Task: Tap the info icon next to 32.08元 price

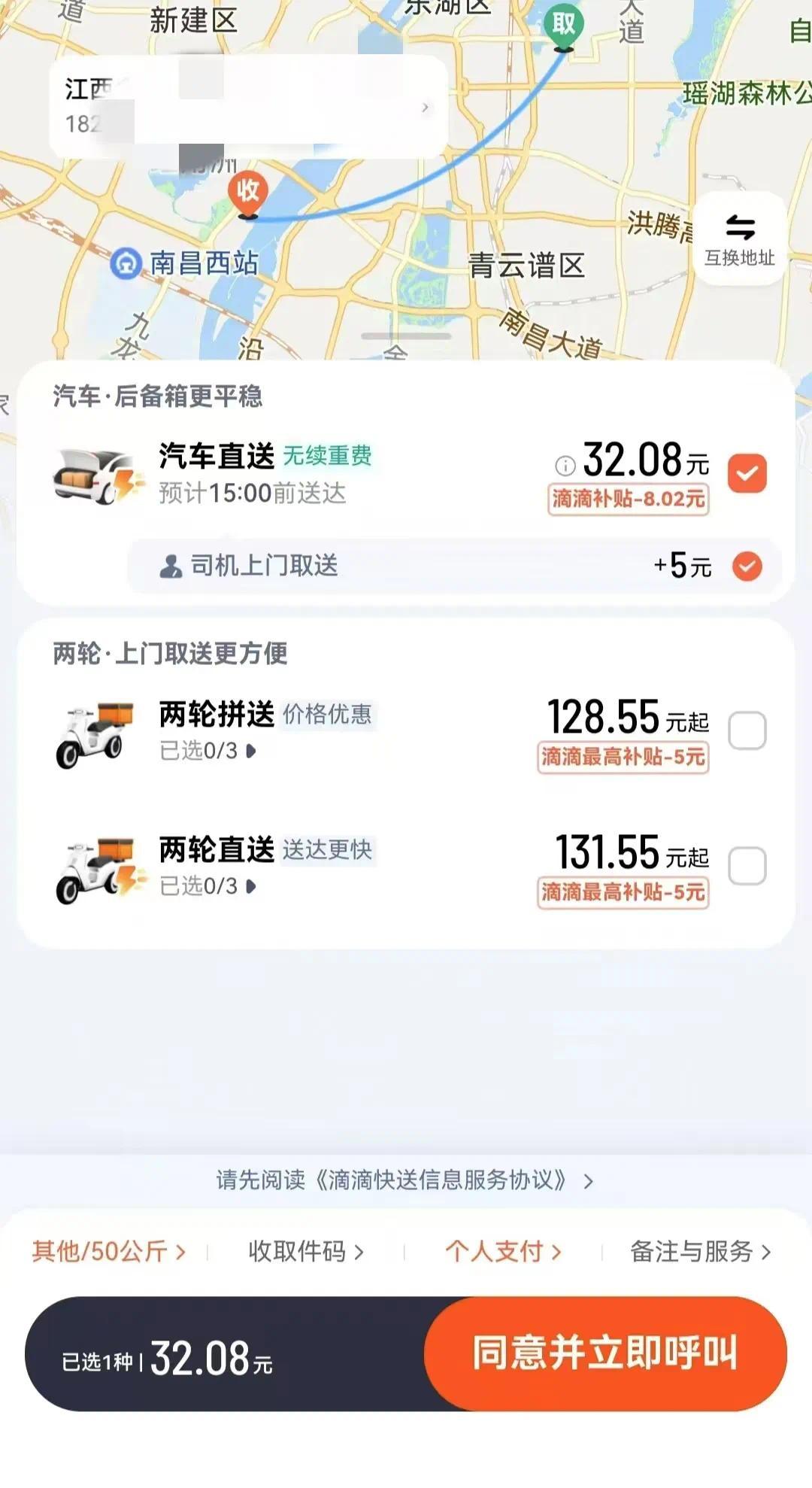Action: point(565,465)
